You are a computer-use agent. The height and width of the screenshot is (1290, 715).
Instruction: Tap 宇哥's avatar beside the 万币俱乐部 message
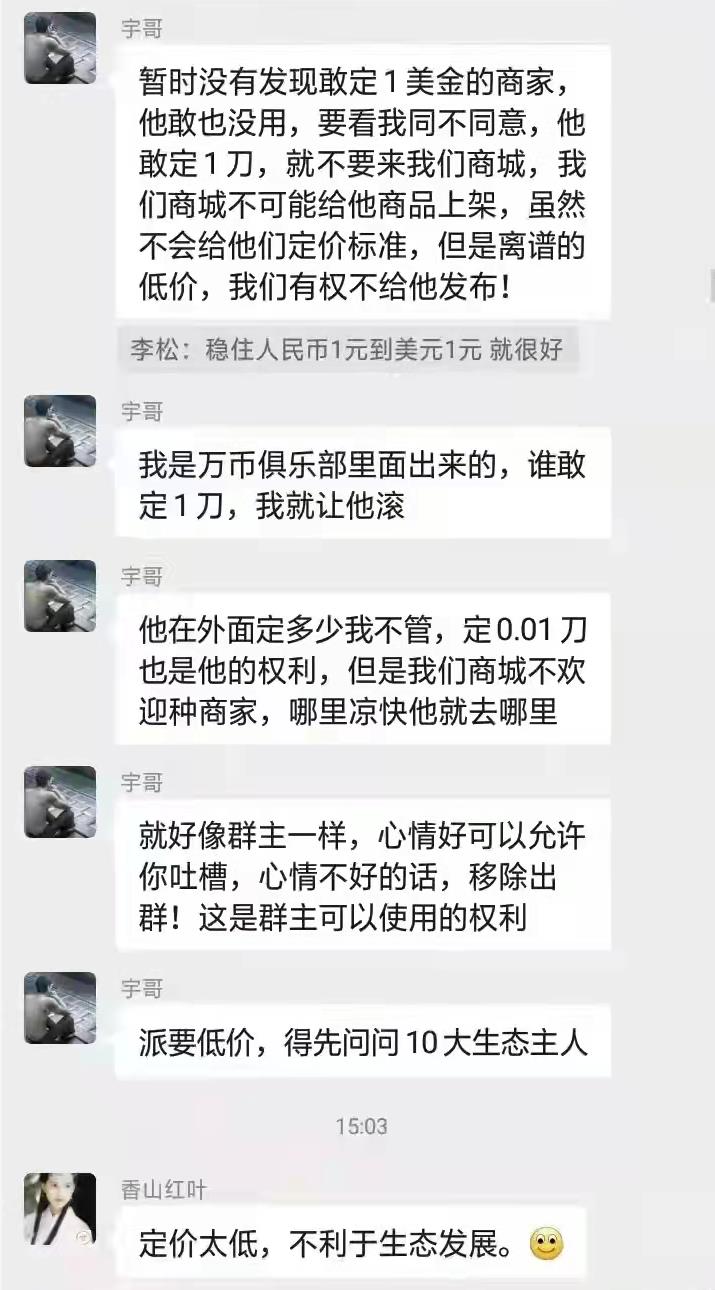pyautogui.click(x=60, y=431)
